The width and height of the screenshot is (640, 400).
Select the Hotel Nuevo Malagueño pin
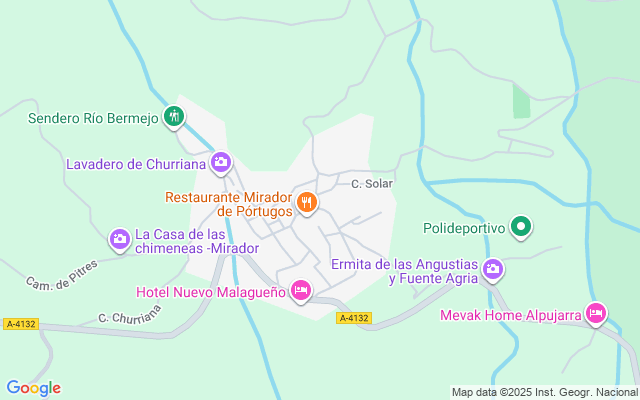pos(300,291)
